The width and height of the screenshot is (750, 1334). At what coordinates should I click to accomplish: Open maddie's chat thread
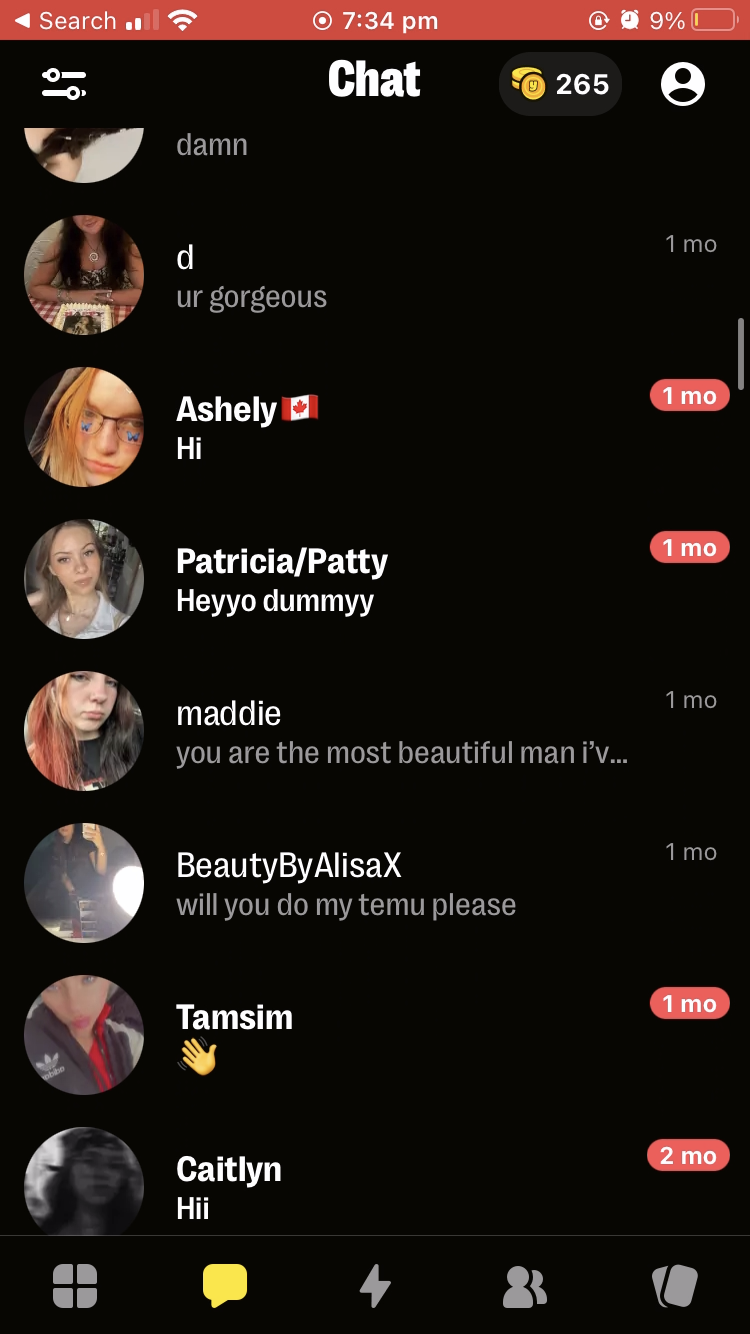(375, 731)
